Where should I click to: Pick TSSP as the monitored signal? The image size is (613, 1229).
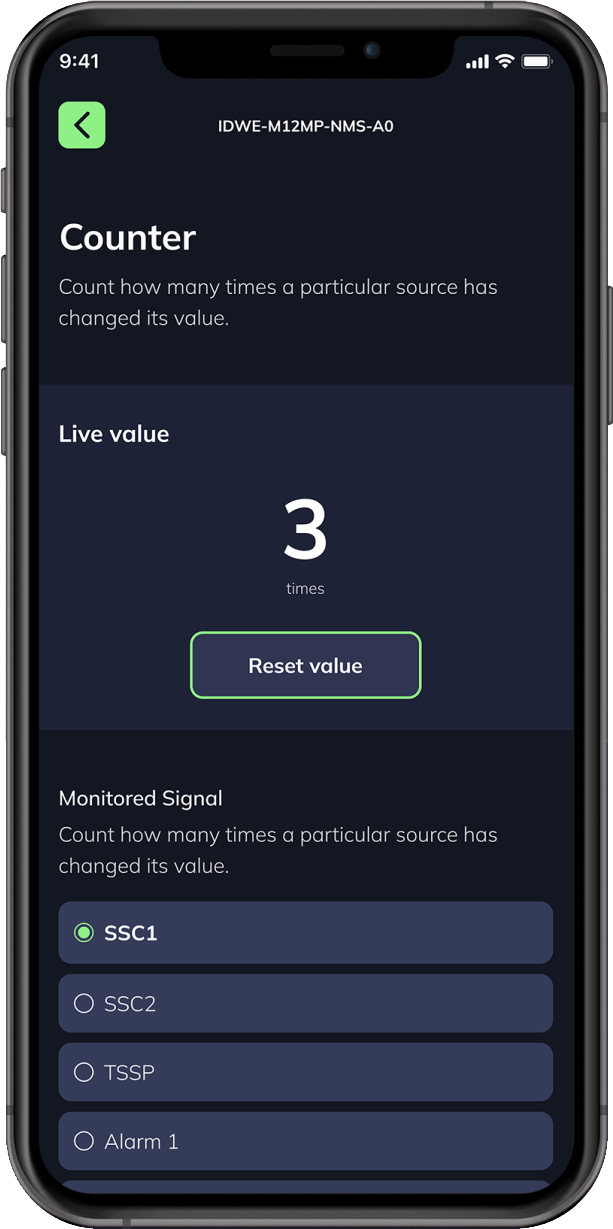click(306, 1072)
